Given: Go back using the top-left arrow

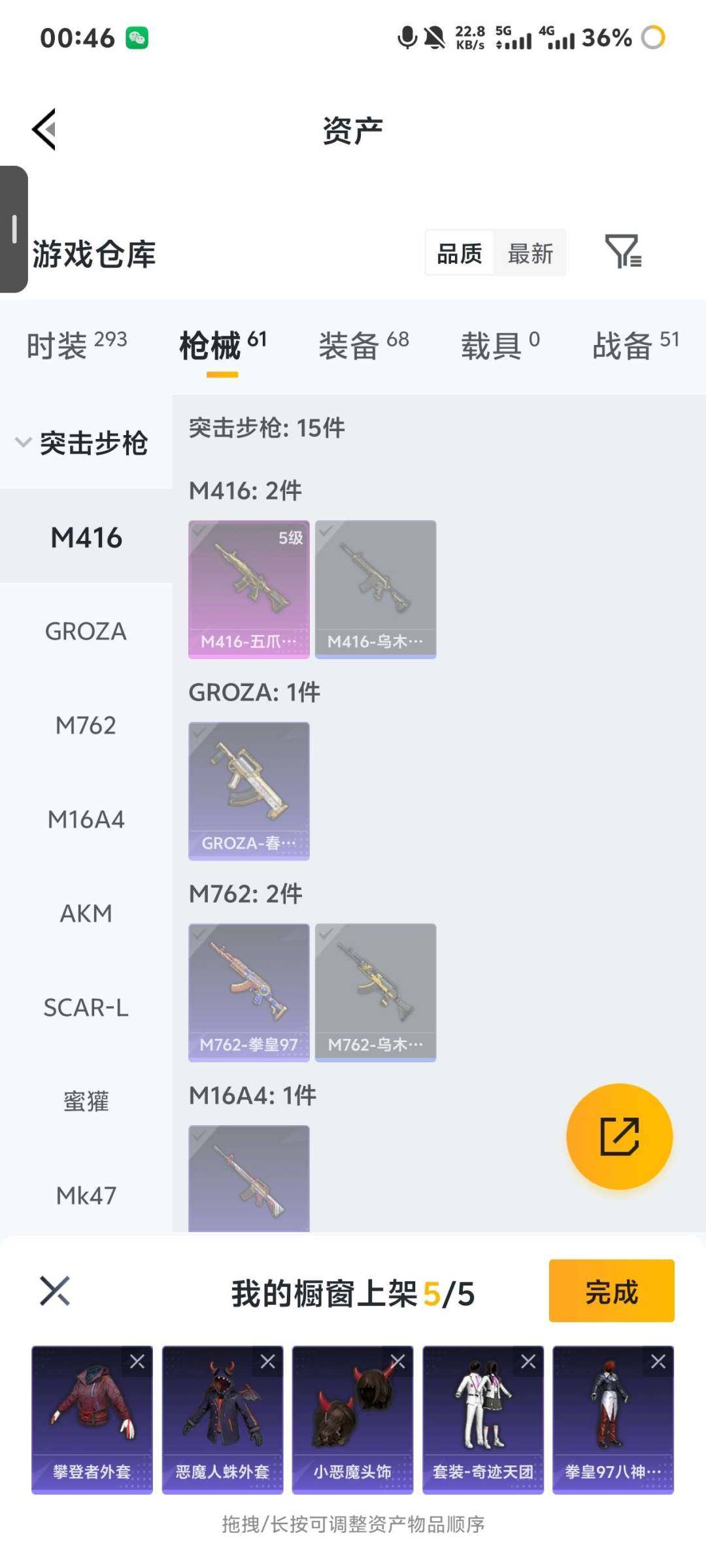Looking at the screenshot, I should point(44,129).
